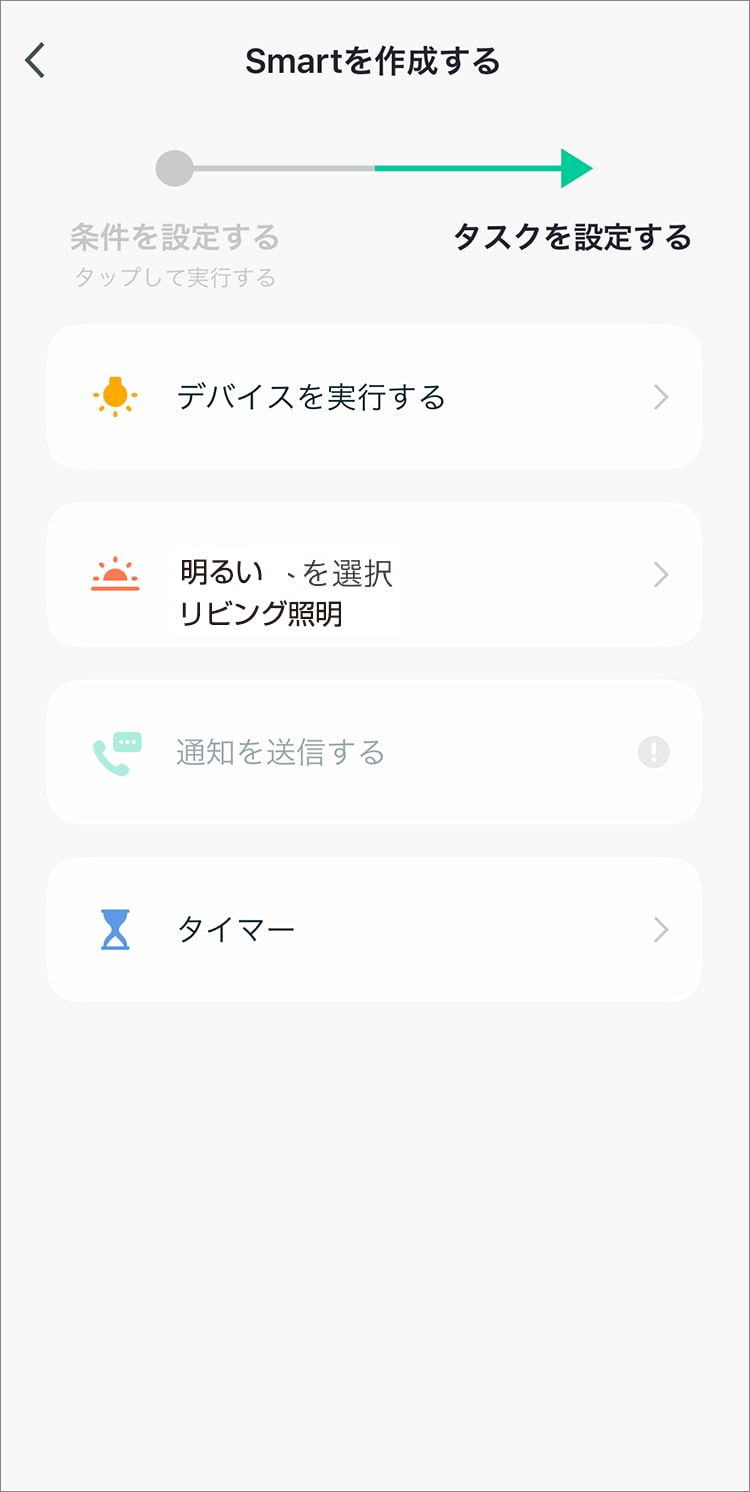Open the タイマー task row
The width and height of the screenshot is (750, 1492).
(x=374, y=930)
